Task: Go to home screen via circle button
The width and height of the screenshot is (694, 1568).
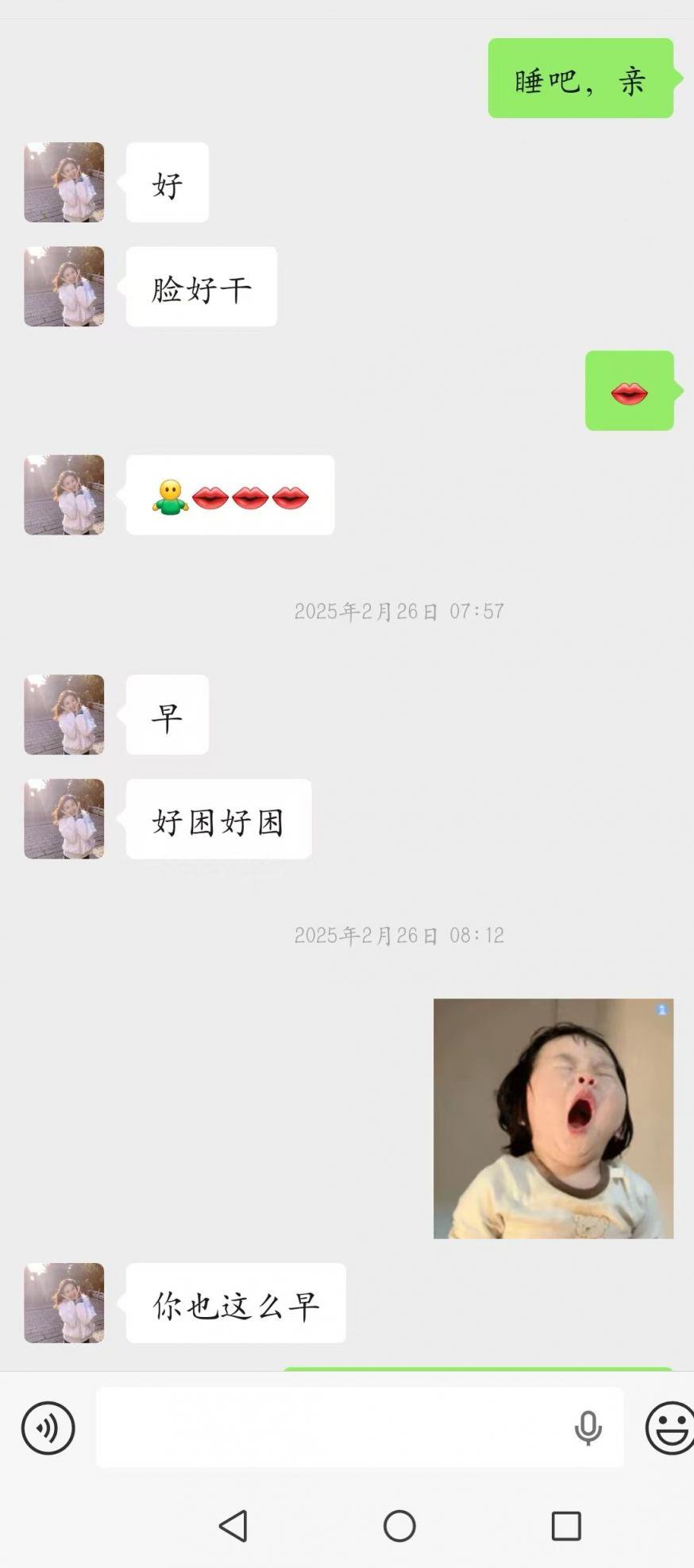Action: click(x=399, y=1525)
